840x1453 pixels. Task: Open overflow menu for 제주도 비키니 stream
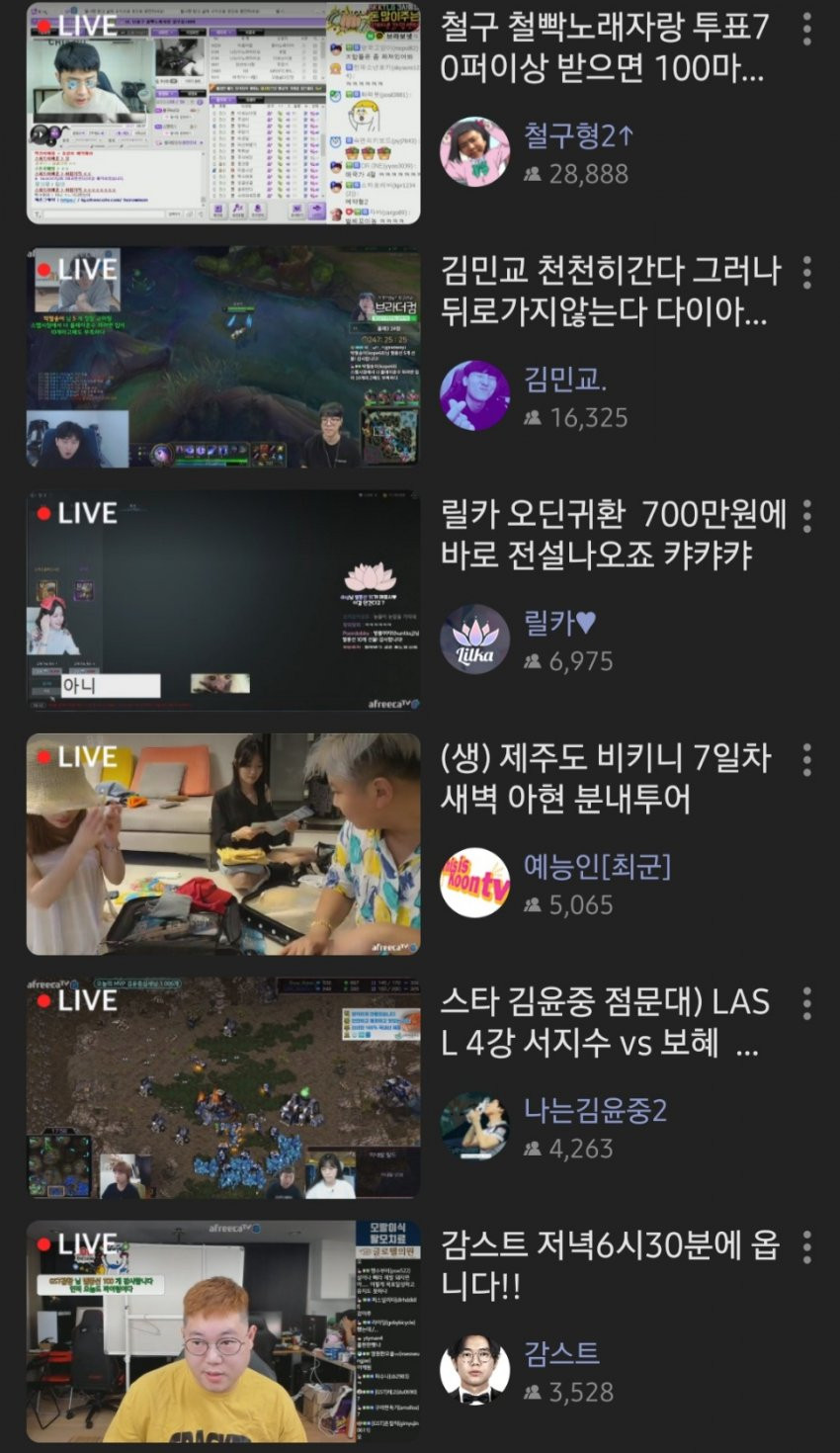[807, 759]
